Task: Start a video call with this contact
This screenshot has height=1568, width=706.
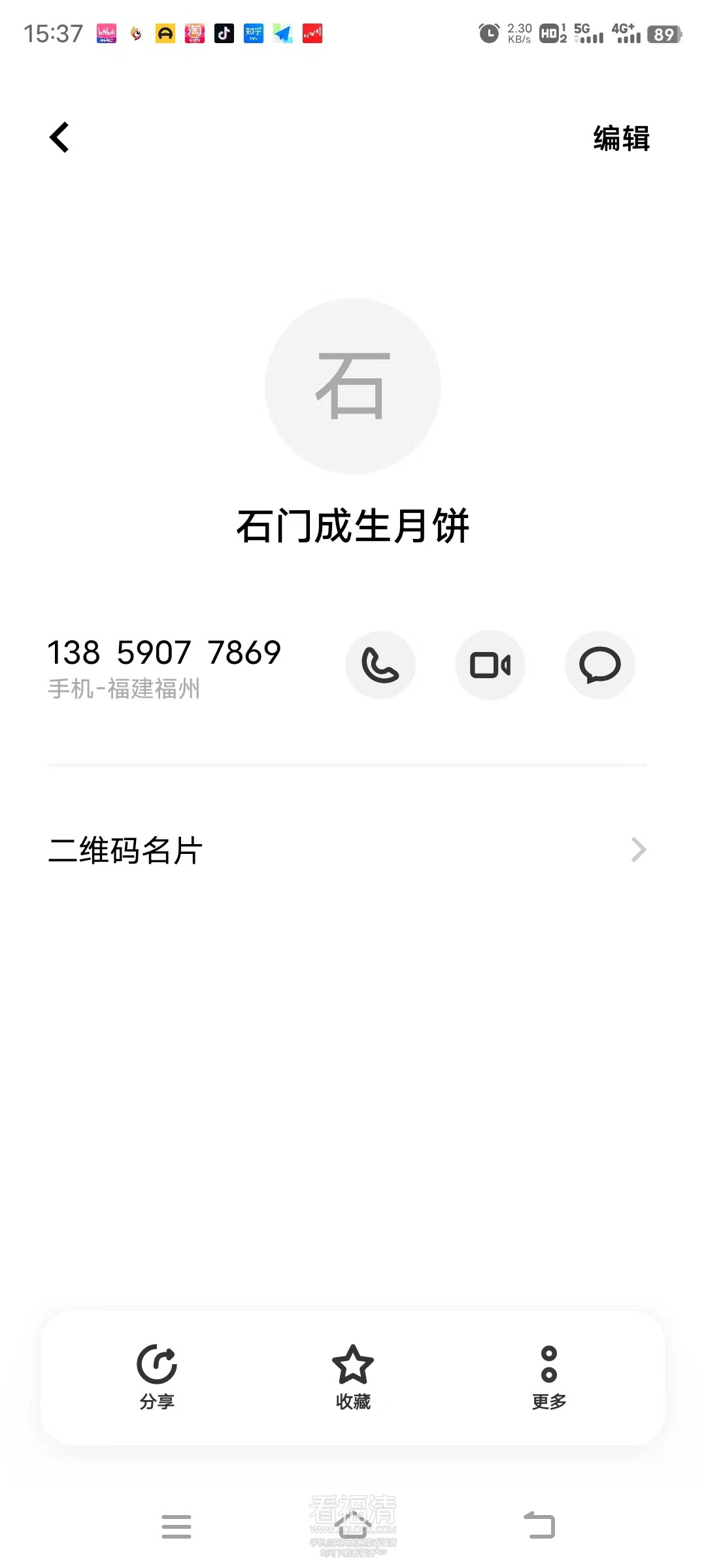Action: [x=490, y=665]
